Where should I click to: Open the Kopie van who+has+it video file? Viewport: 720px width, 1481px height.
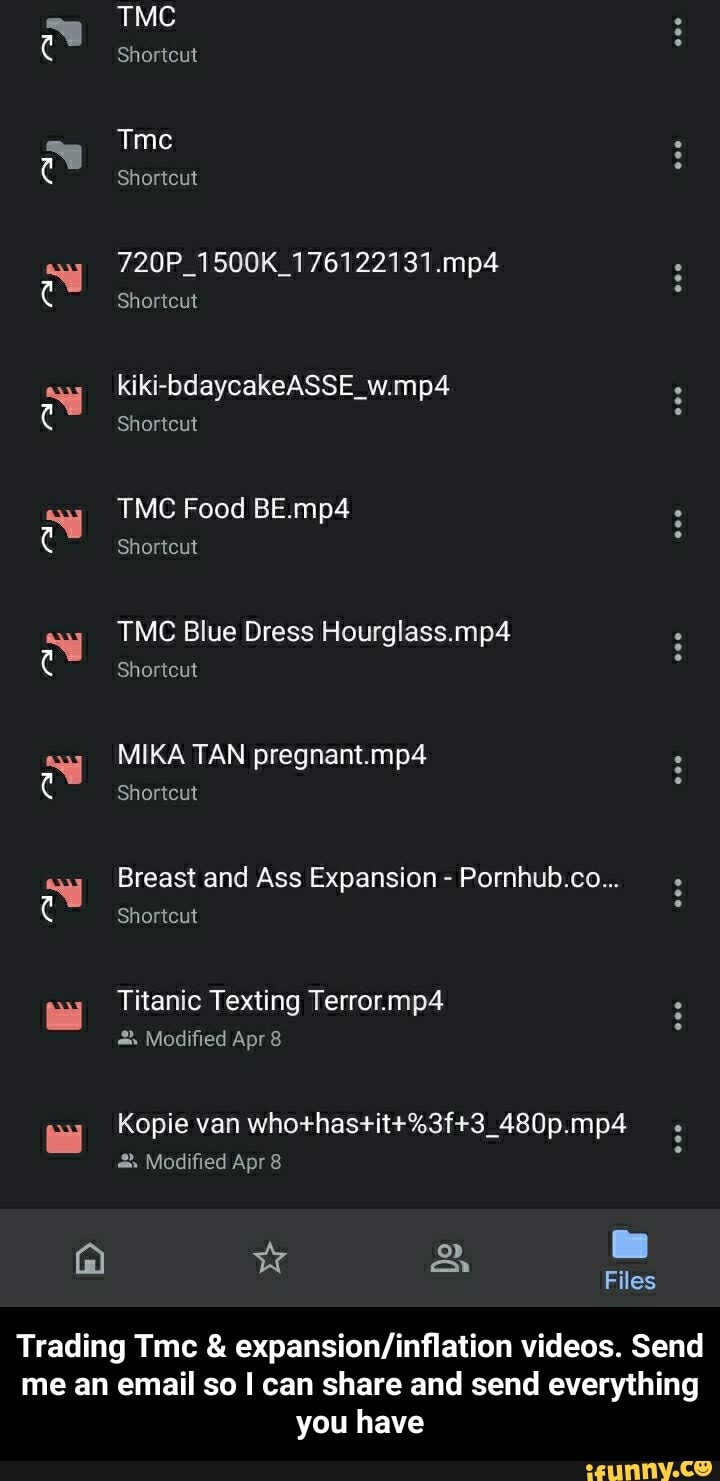click(x=371, y=1124)
